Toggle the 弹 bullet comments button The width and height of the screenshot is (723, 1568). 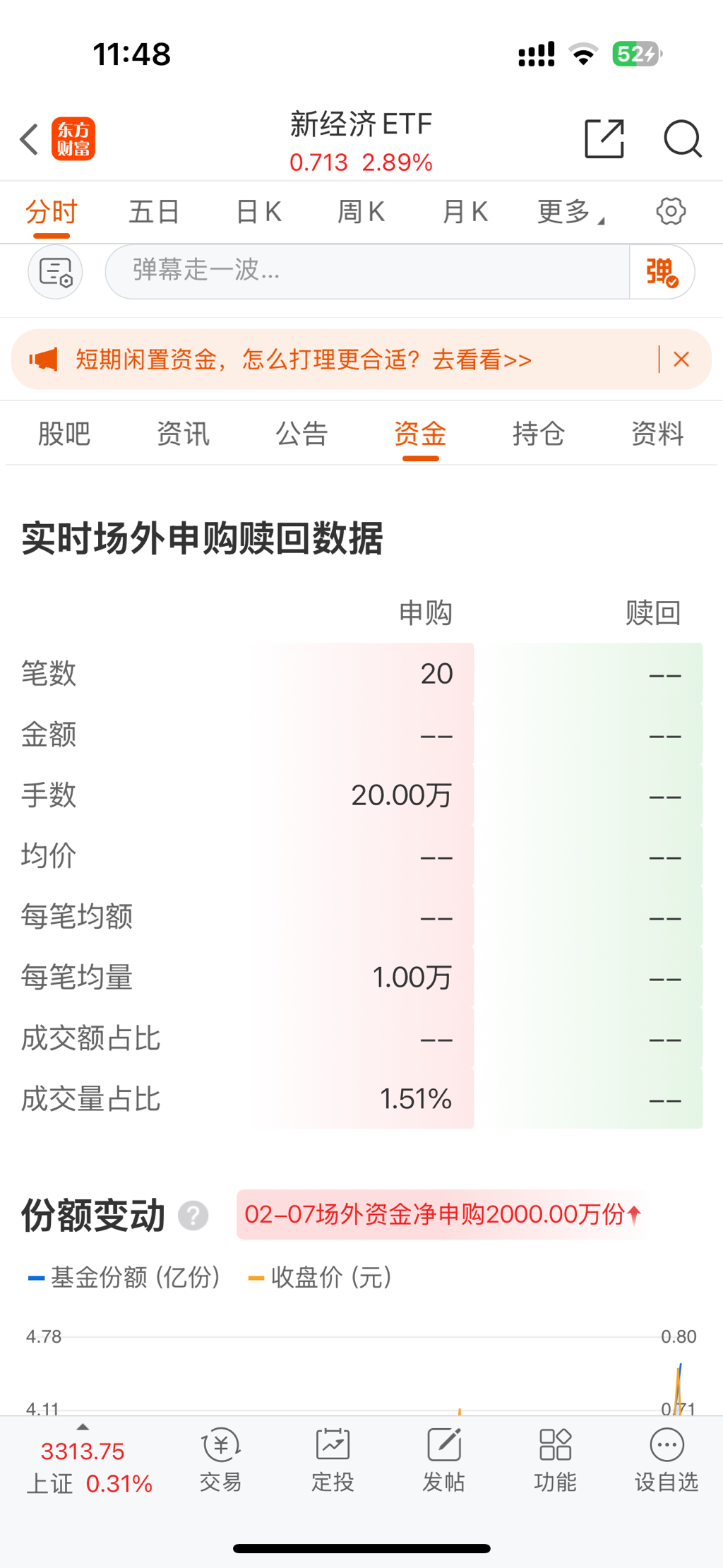point(662,272)
